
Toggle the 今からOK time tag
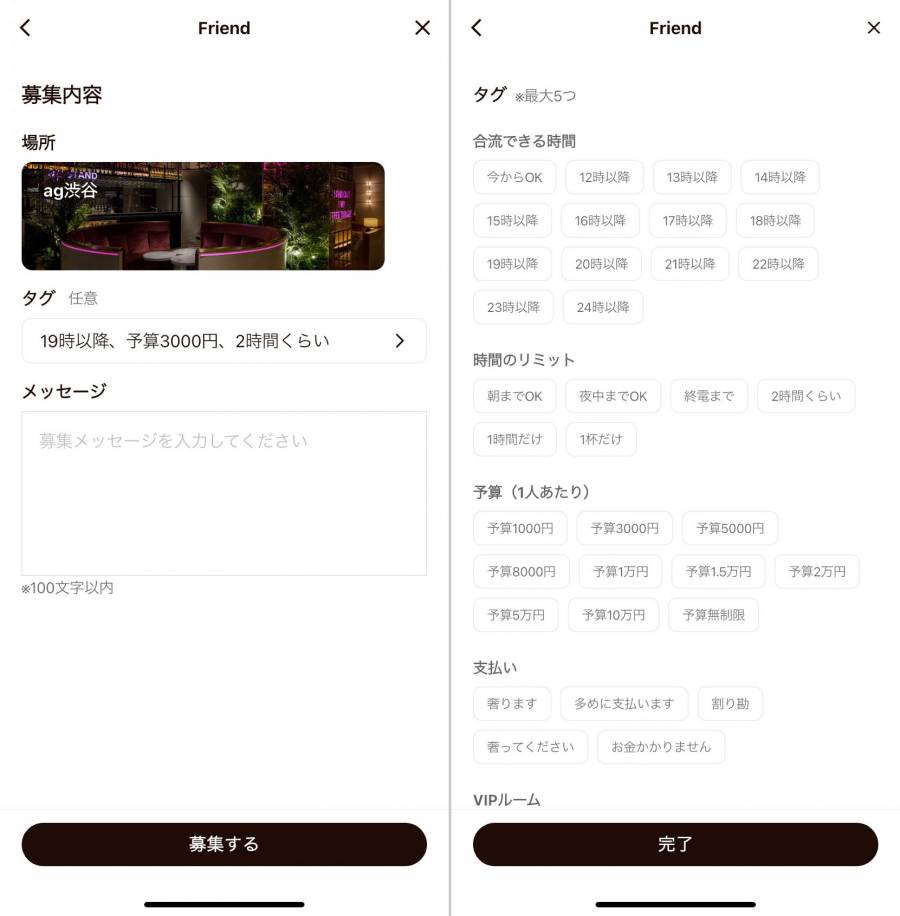[512, 177]
